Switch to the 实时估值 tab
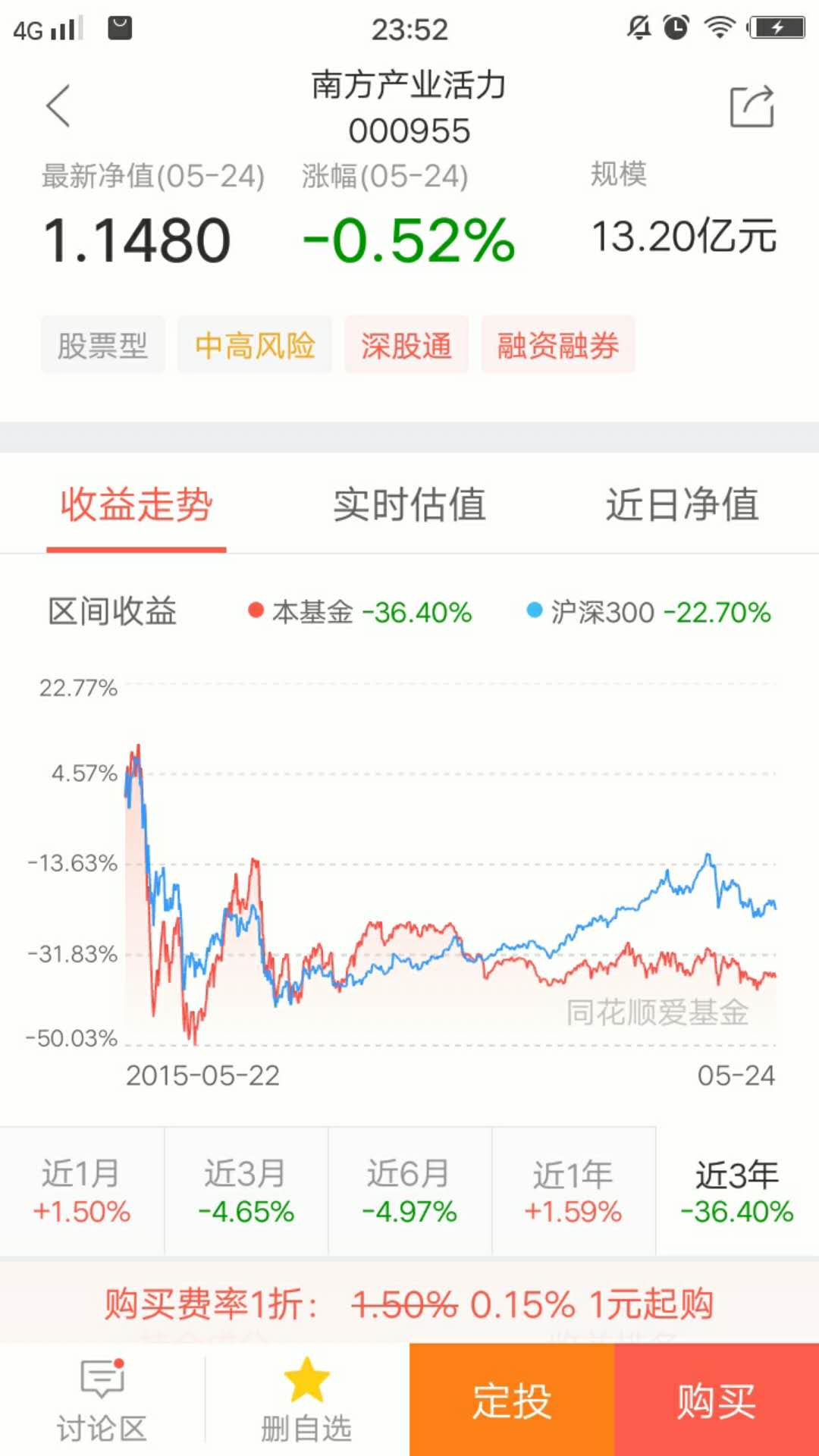This screenshot has width=819, height=1456. tap(409, 504)
